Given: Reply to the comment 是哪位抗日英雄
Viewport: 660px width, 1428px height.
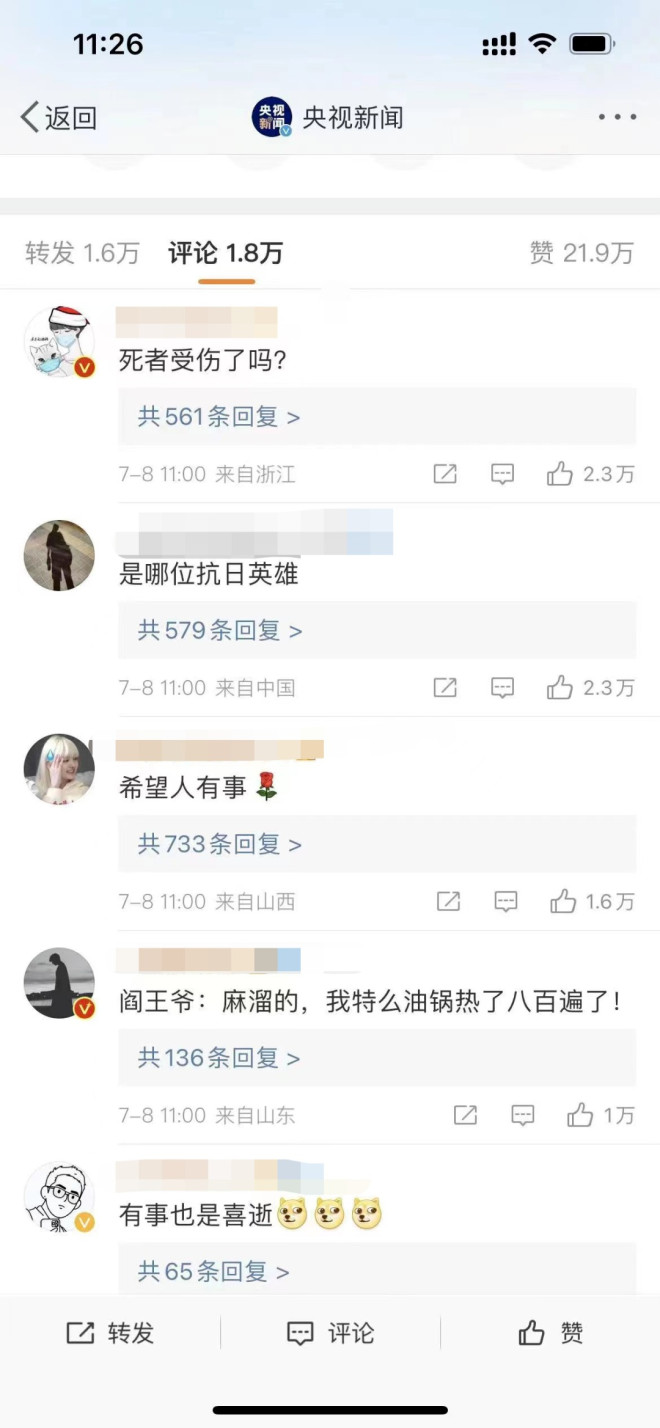Looking at the screenshot, I should [x=503, y=688].
